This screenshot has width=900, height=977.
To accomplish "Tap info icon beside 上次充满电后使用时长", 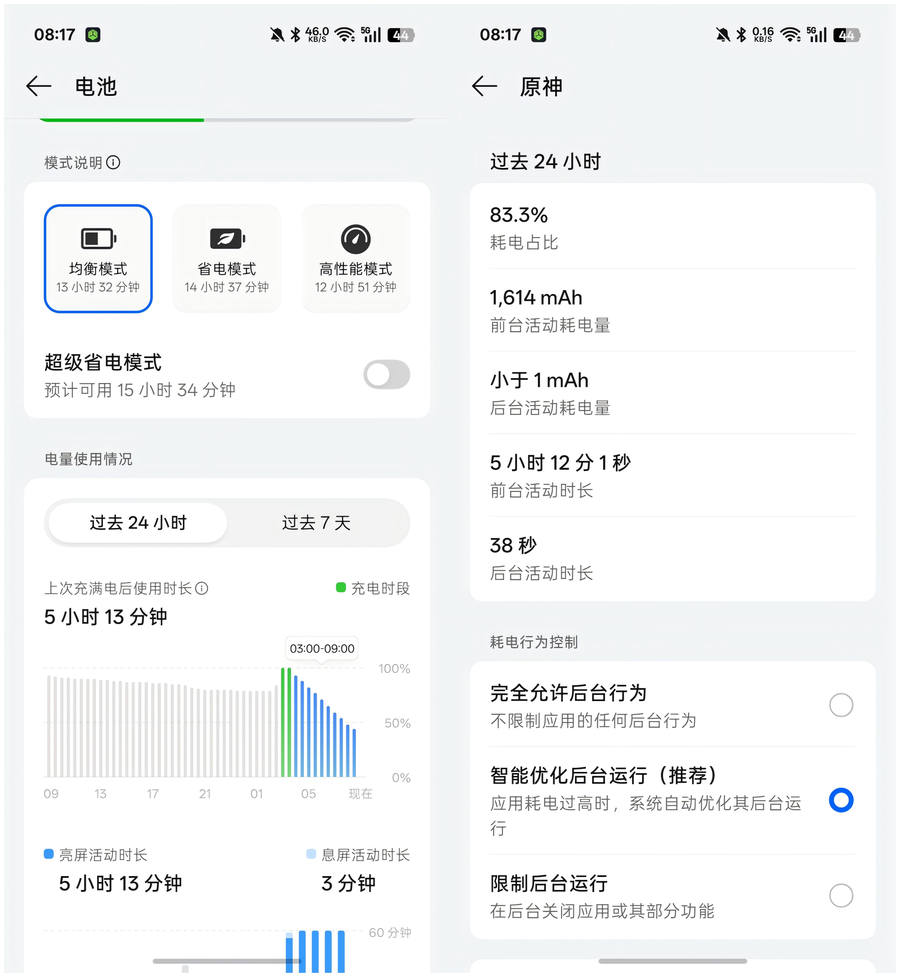I will [202, 589].
